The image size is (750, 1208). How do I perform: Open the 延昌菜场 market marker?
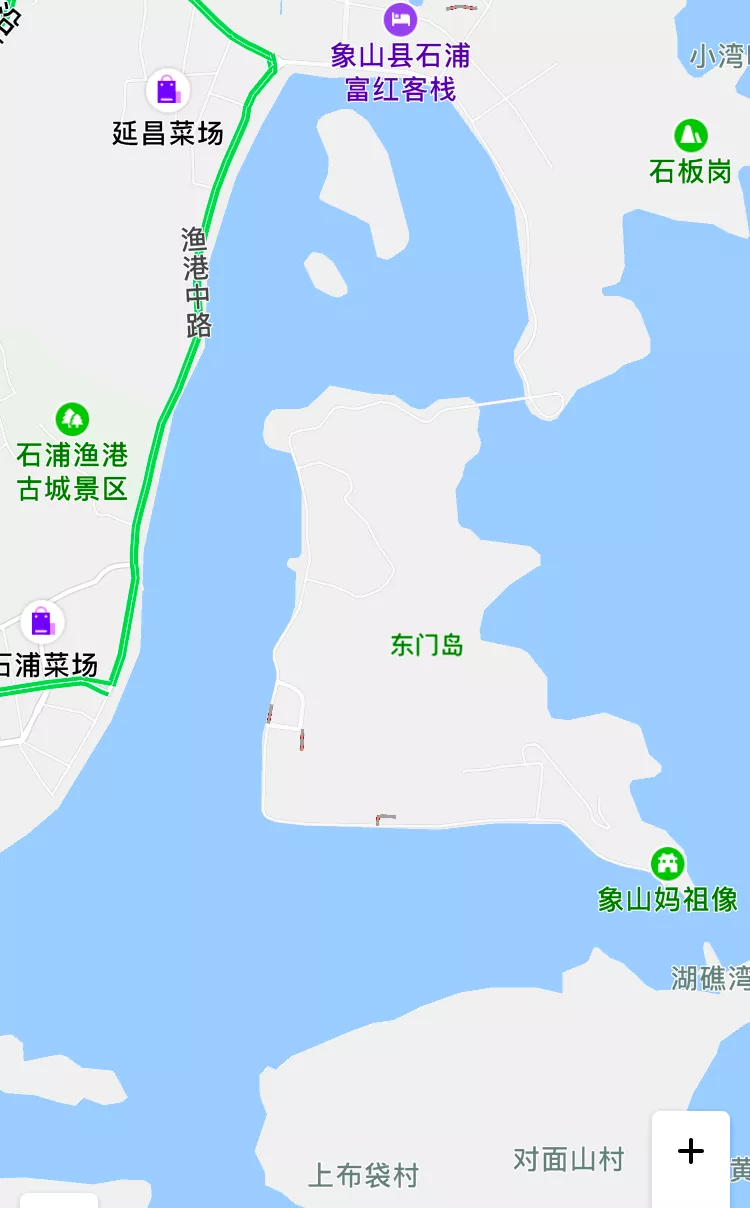(167, 91)
